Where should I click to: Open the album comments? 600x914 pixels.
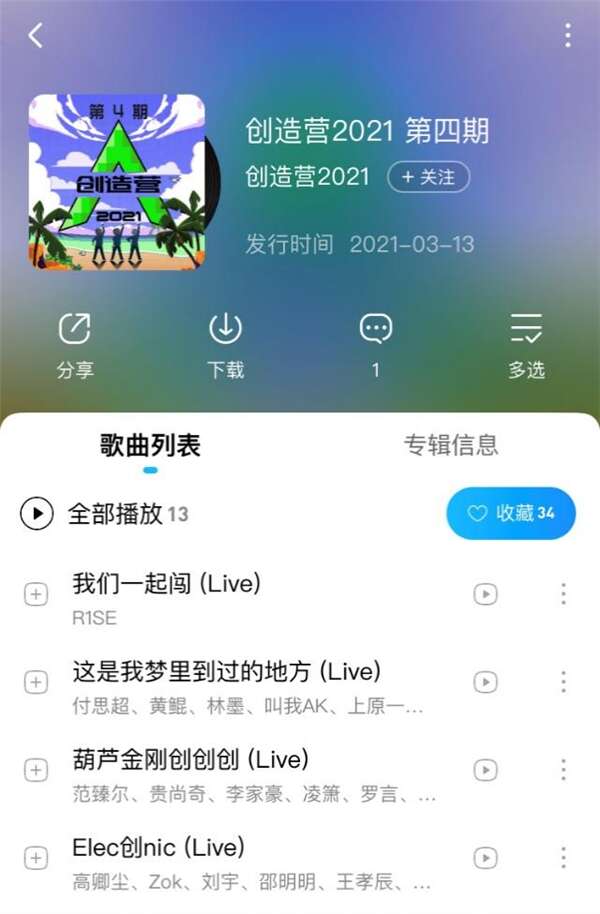[375, 343]
